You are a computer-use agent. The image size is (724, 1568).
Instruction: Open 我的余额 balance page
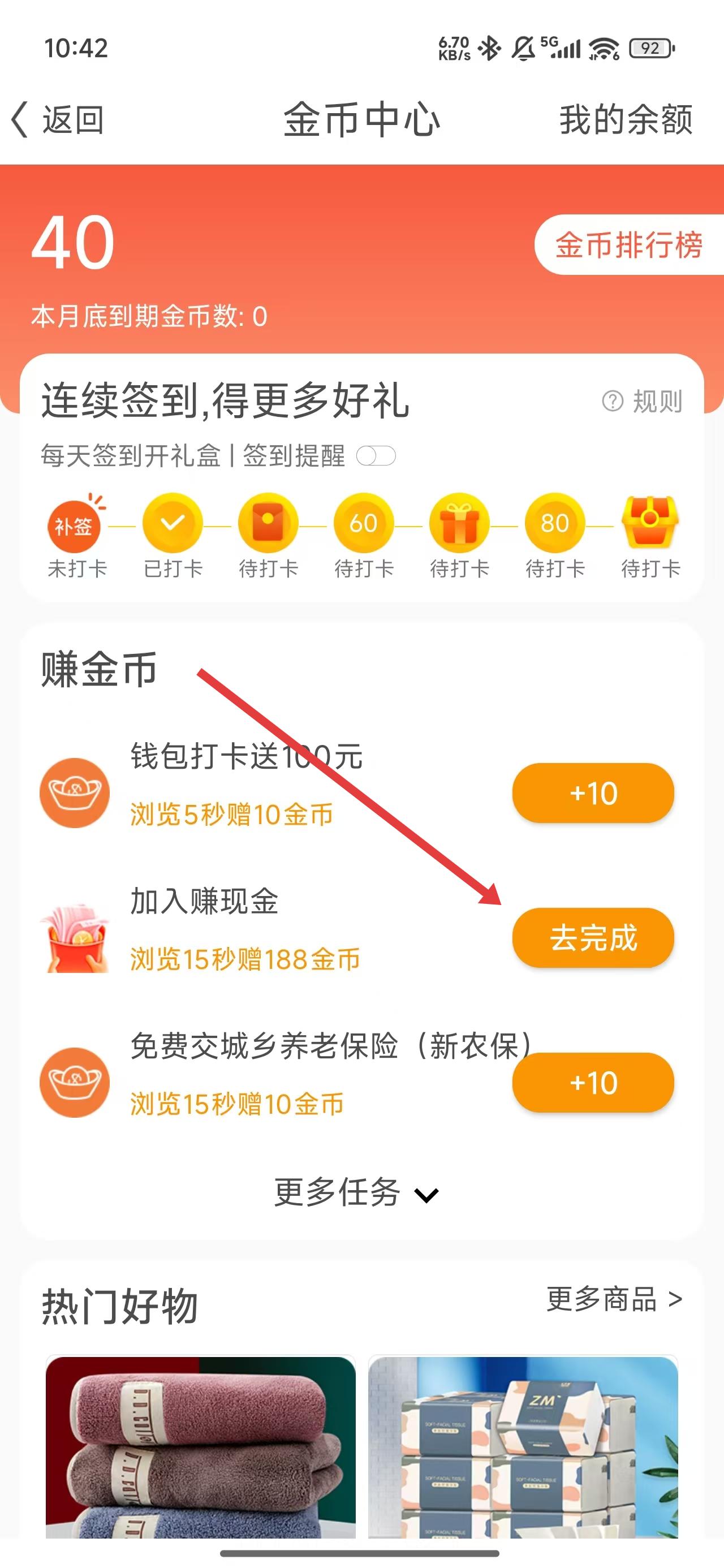click(x=626, y=119)
